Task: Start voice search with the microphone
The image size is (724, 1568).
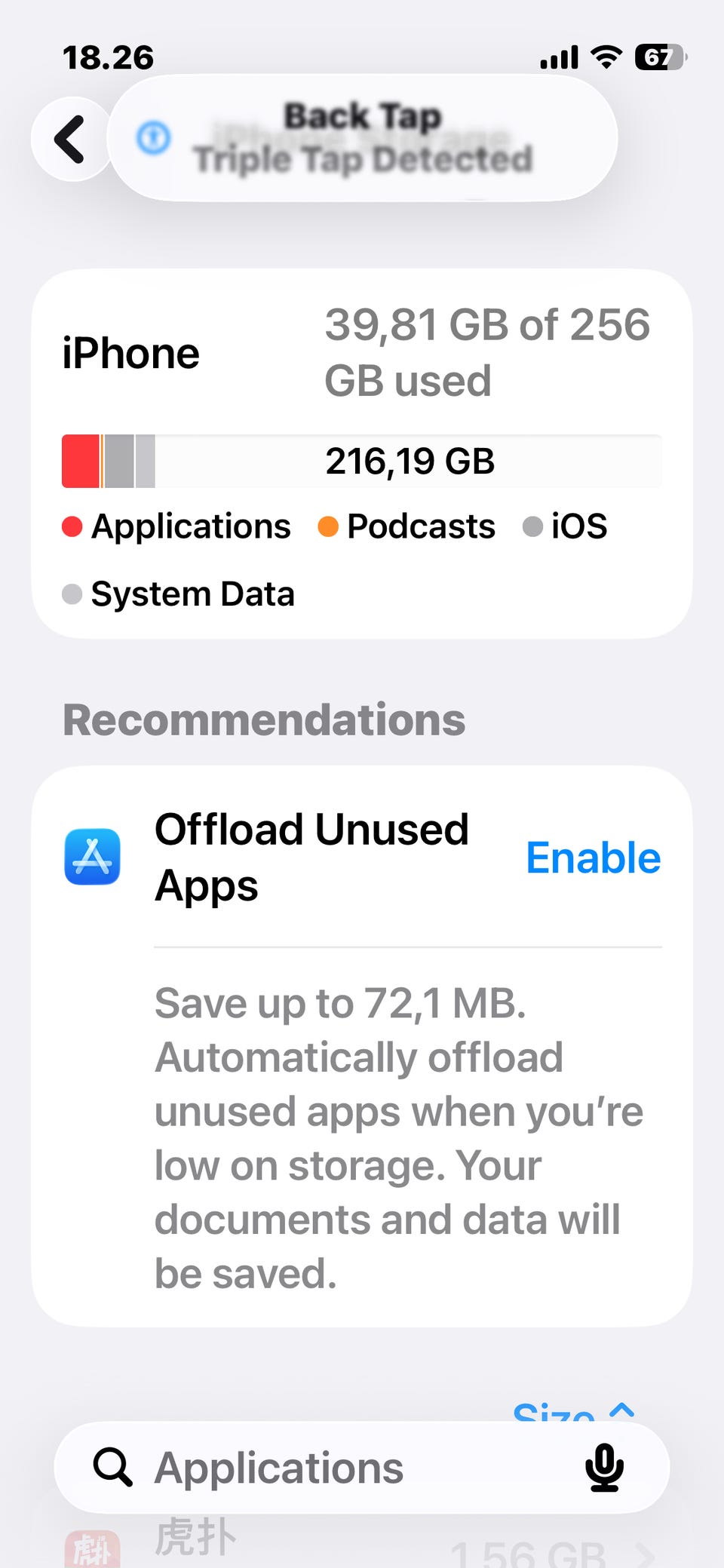Action: point(604,1468)
